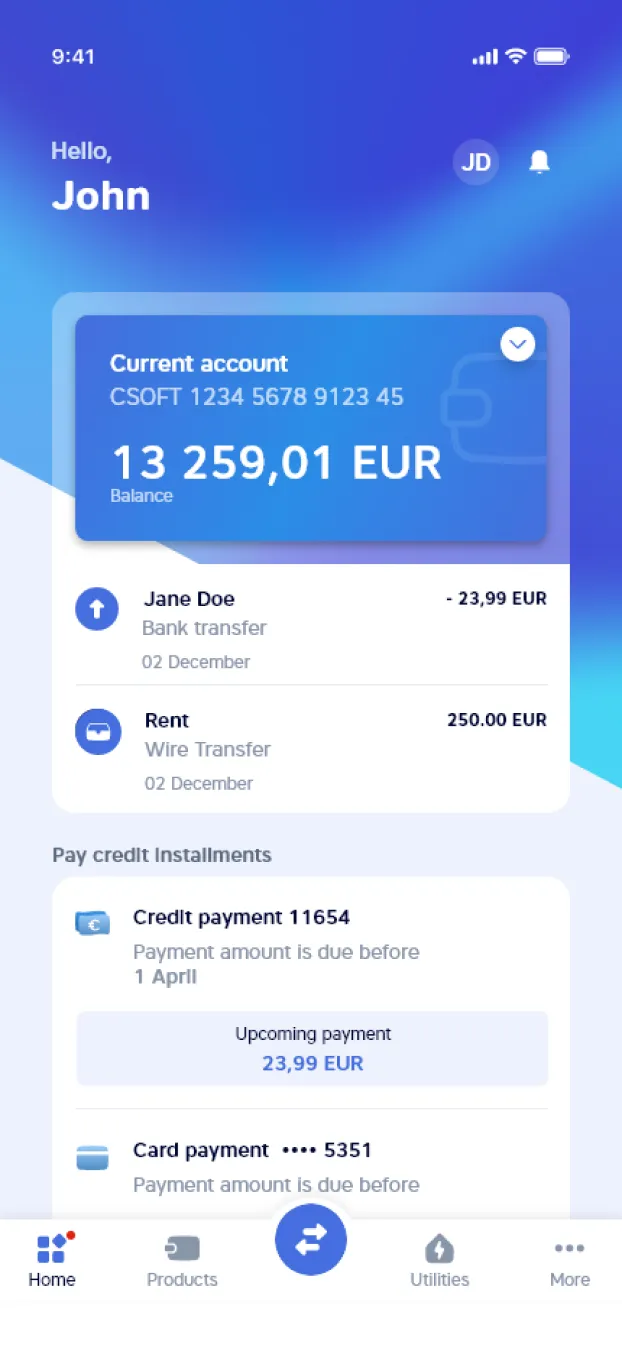Open the More tab
The image size is (622, 1348).
coord(570,1260)
